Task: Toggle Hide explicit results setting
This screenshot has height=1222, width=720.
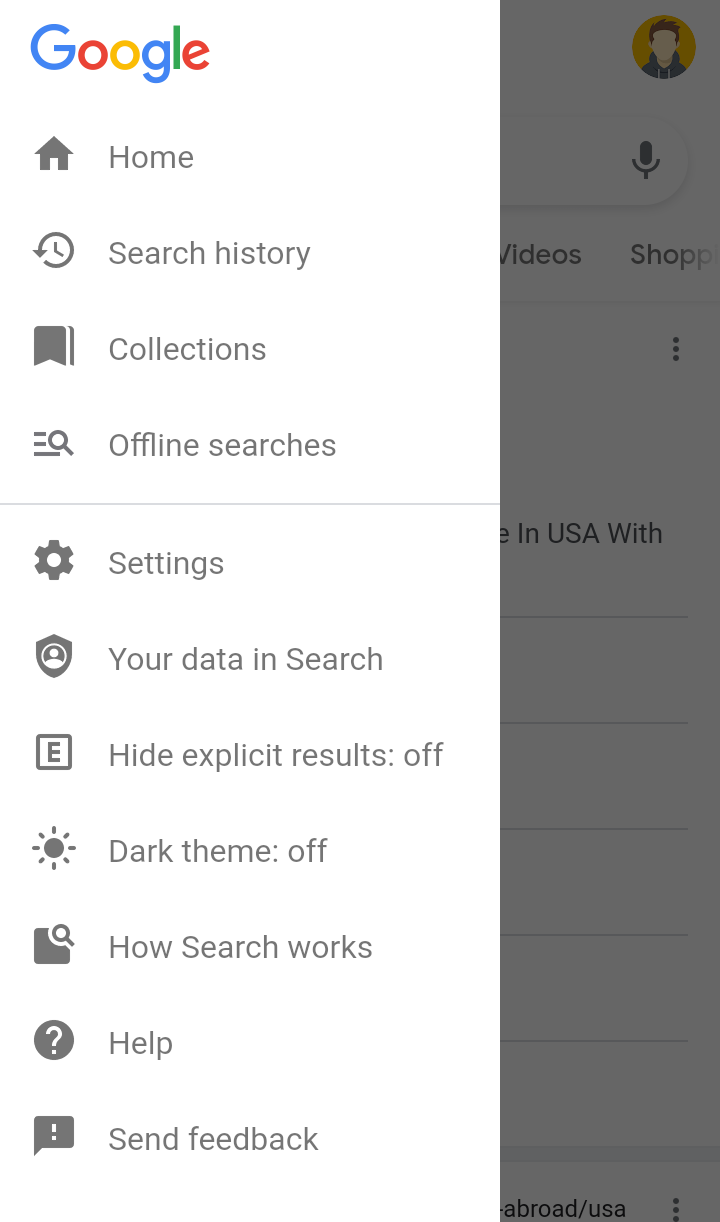Action: (275, 755)
